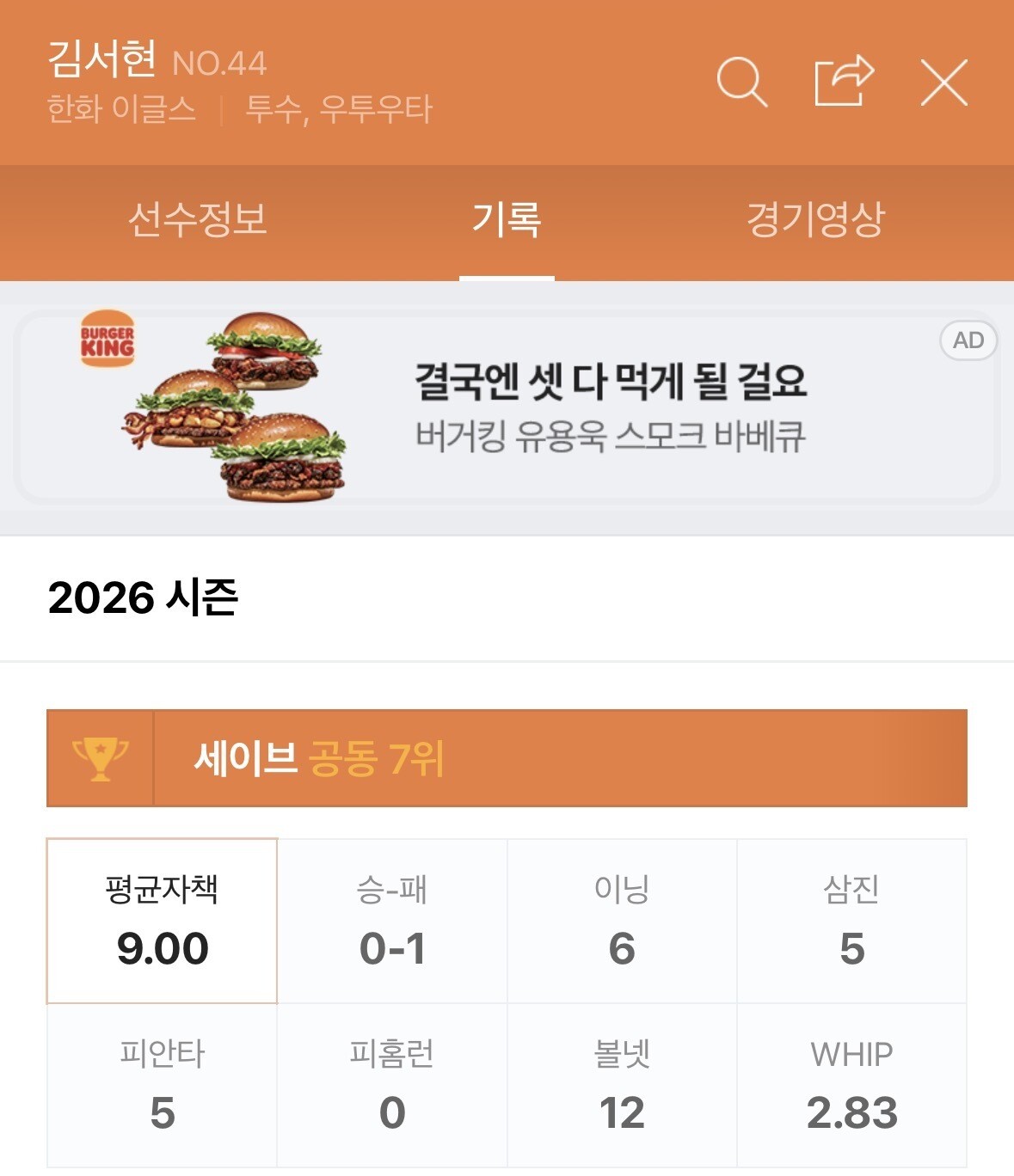Share this player's profile
The width and height of the screenshot is (1014, 1176).
(x=844, y=81)
